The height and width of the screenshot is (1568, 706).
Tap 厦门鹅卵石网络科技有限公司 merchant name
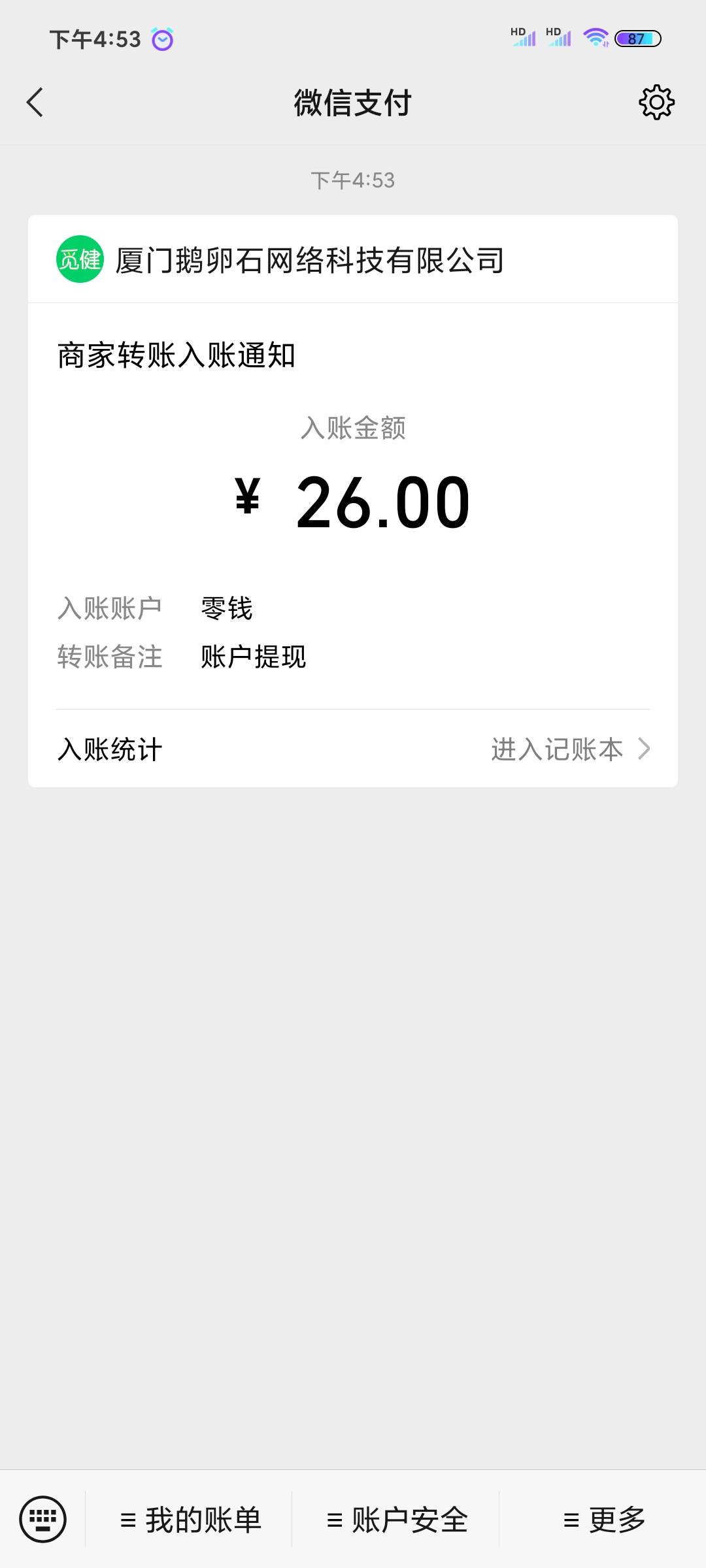(307, 259)
